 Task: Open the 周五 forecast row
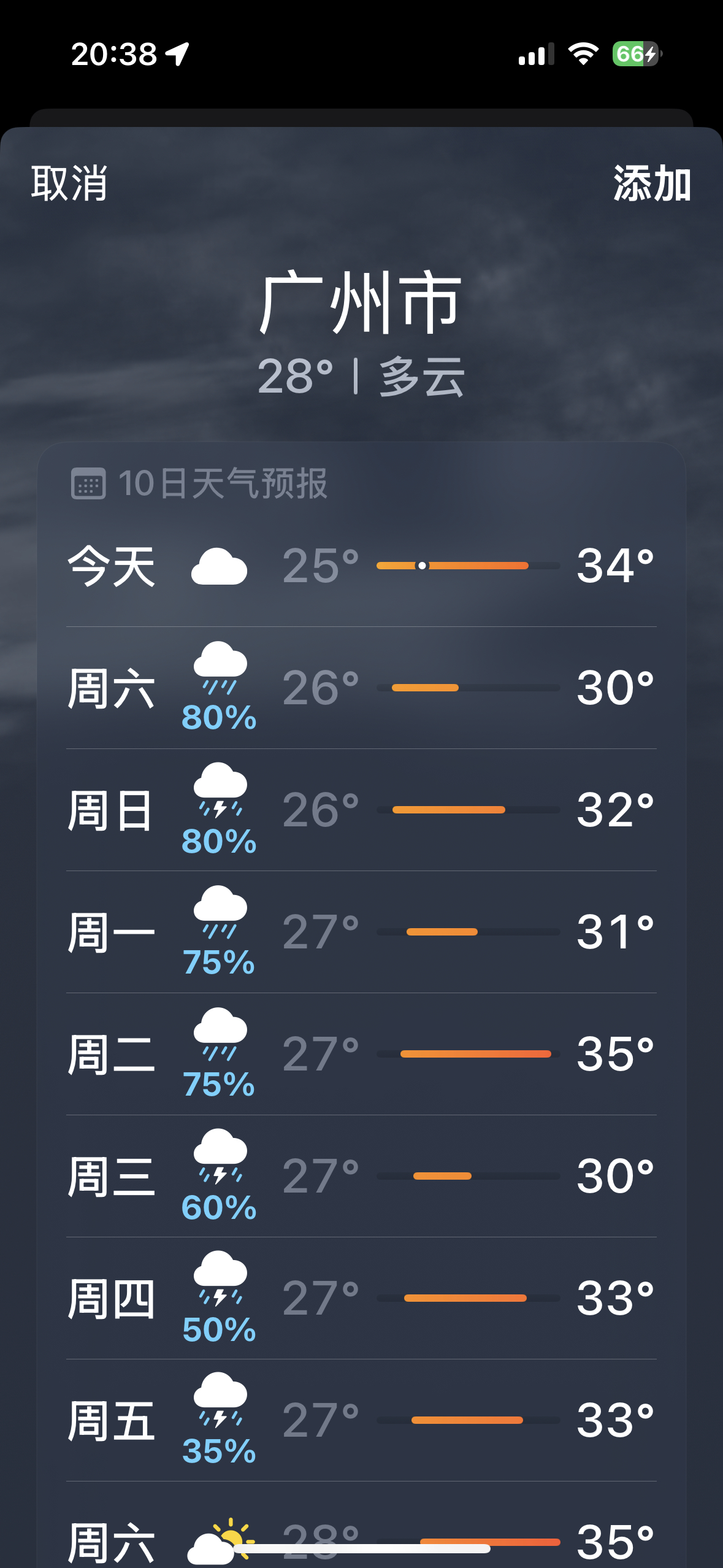(x=361, y=1420)
